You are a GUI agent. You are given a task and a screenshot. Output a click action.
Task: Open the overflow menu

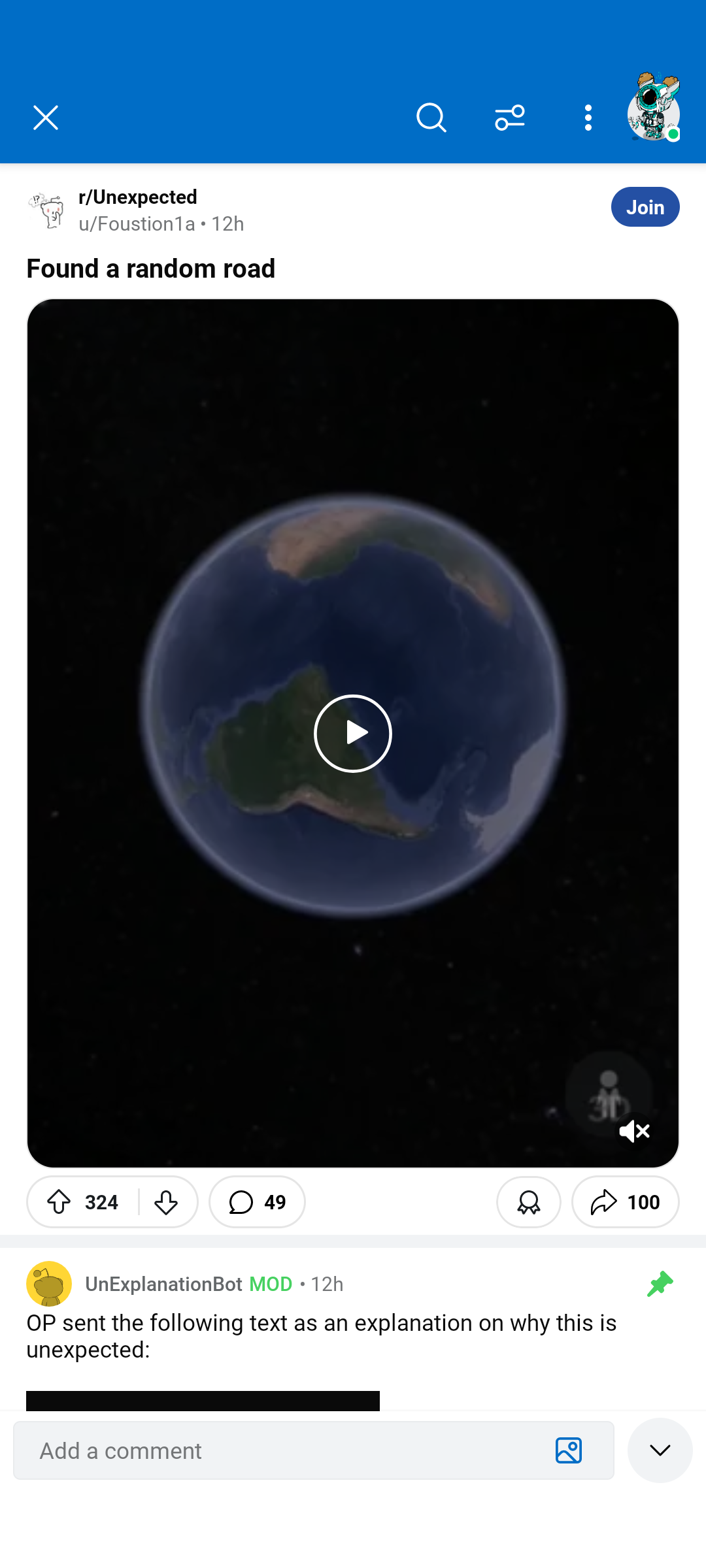tap(588, 118)
